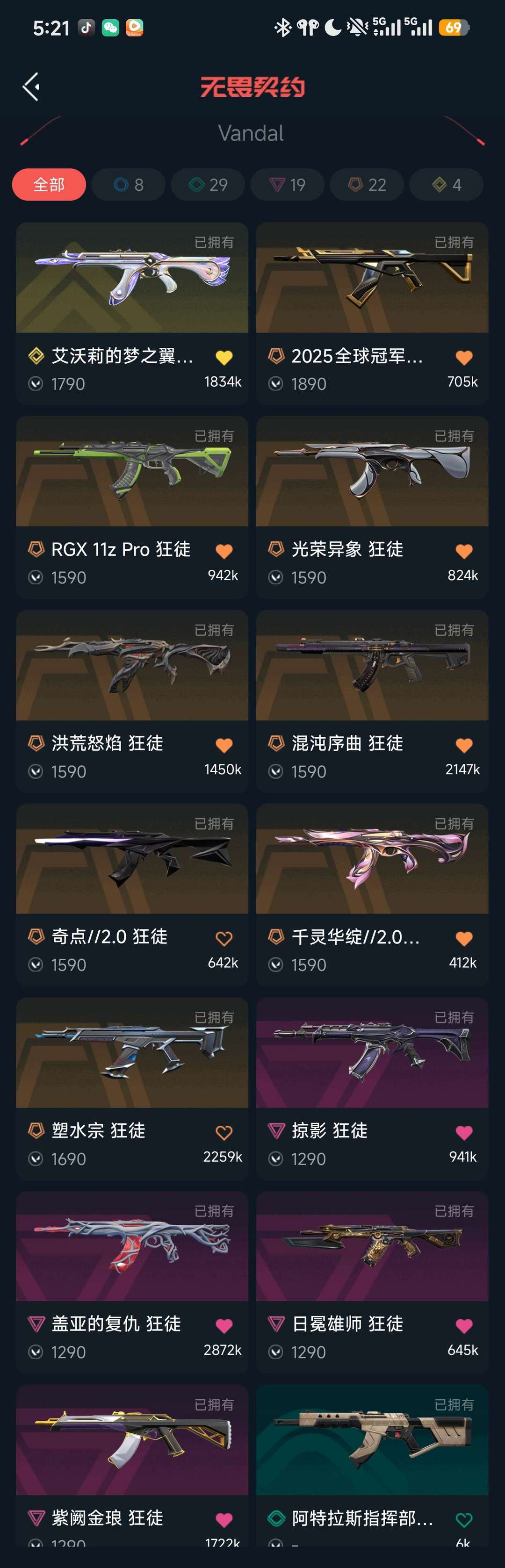Filter by the orange tier chip showing 22
The height and width of the screenshot is (1568, 505).
pyautogui.click(x=367, y=185)
